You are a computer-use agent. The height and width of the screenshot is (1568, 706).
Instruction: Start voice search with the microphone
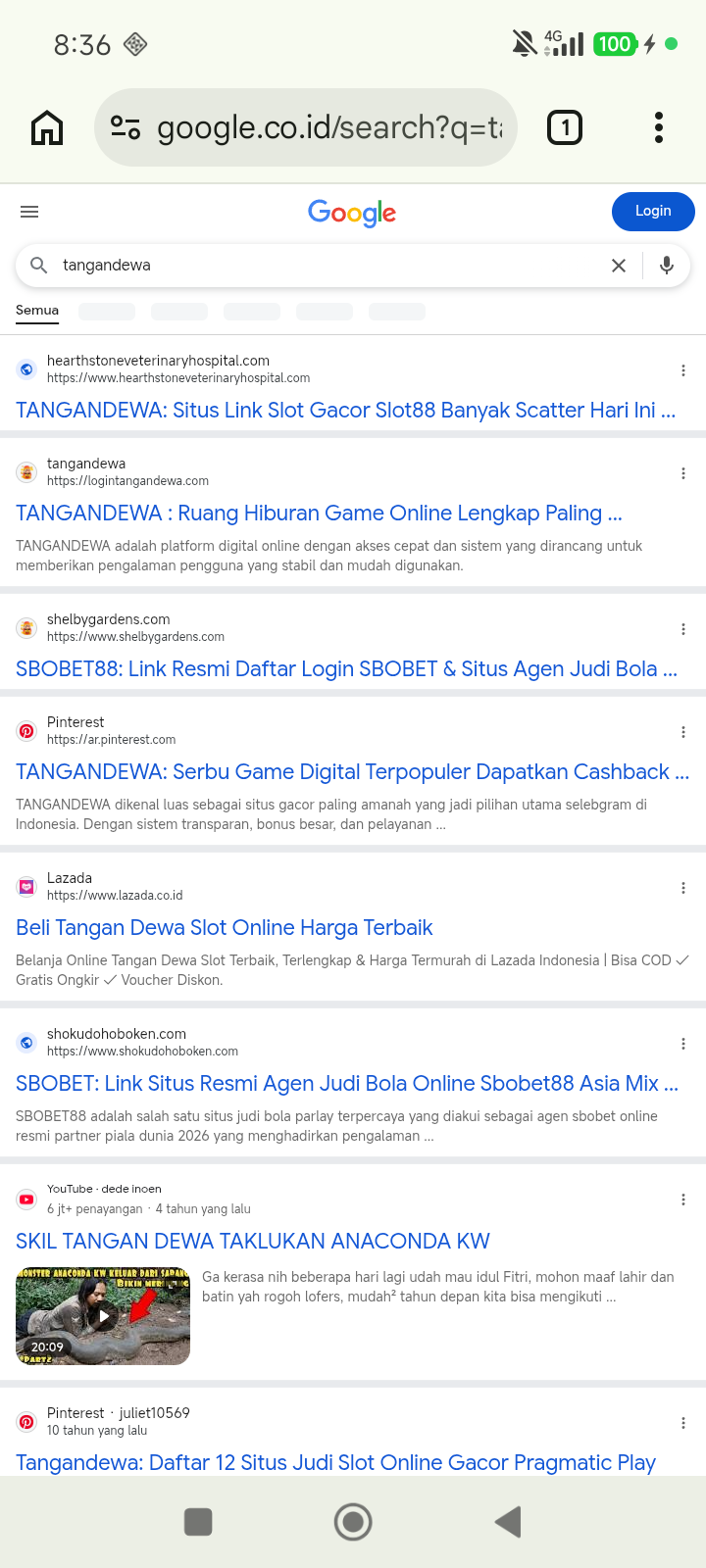(x=667, y=266)
